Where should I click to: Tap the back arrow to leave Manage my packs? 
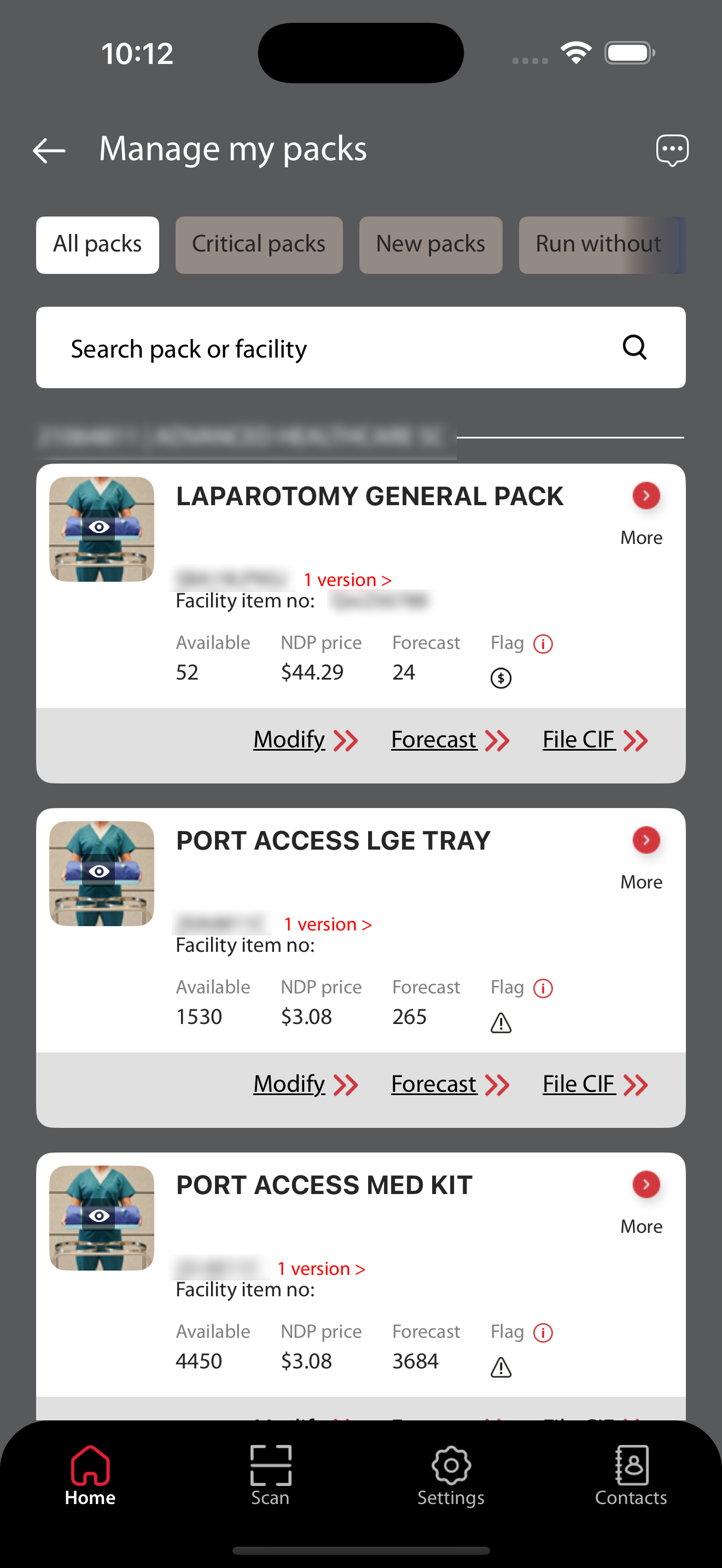[49, 150]
